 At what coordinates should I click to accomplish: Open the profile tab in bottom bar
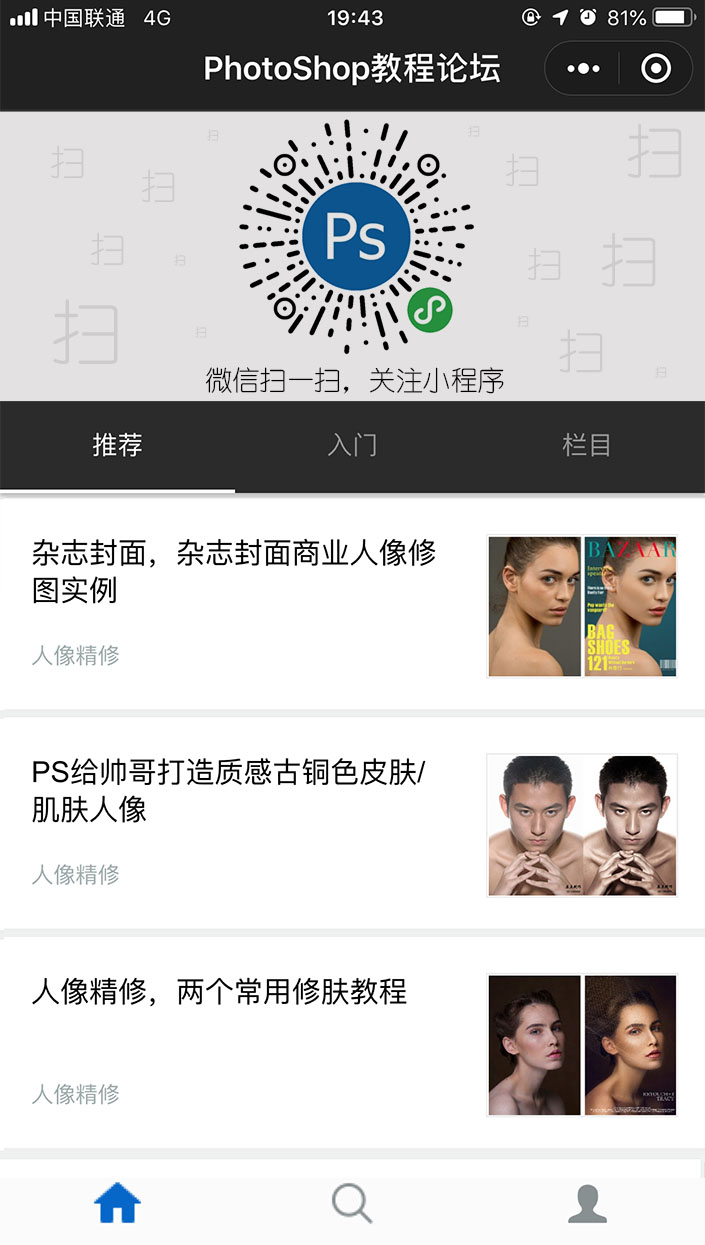pos(587,1204)
